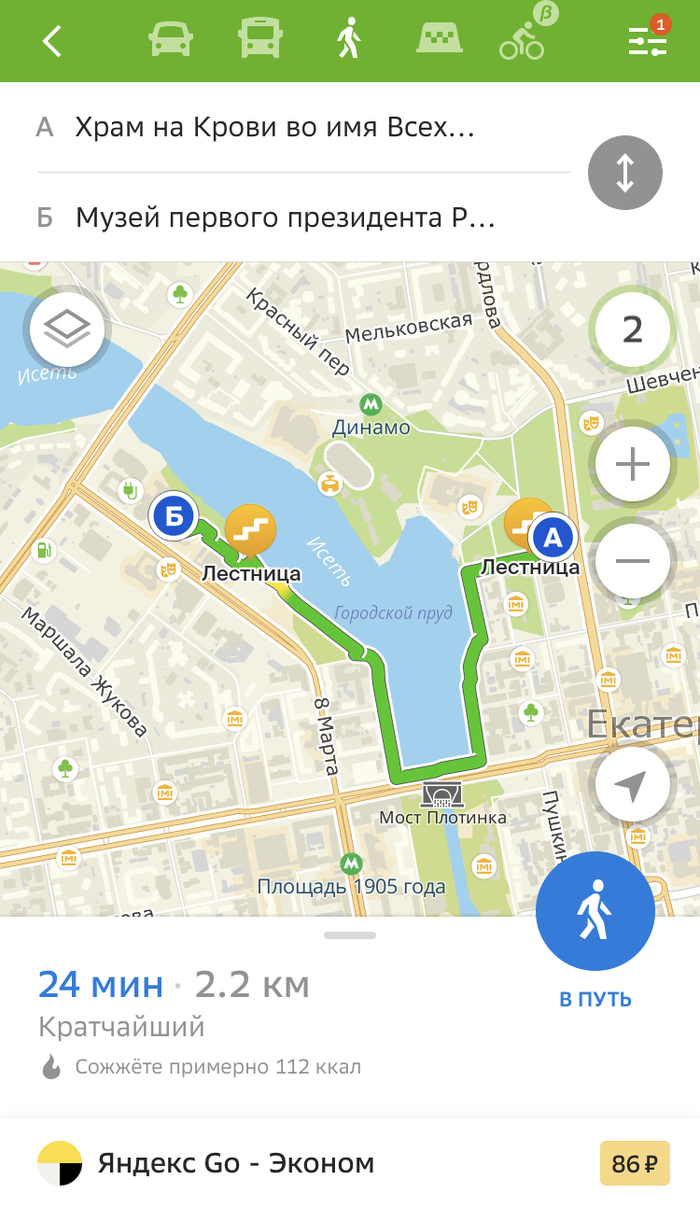Order Яндекс Go Эконом taxi for 86 ₽
700x1208 pixels.
(350, 1163)
